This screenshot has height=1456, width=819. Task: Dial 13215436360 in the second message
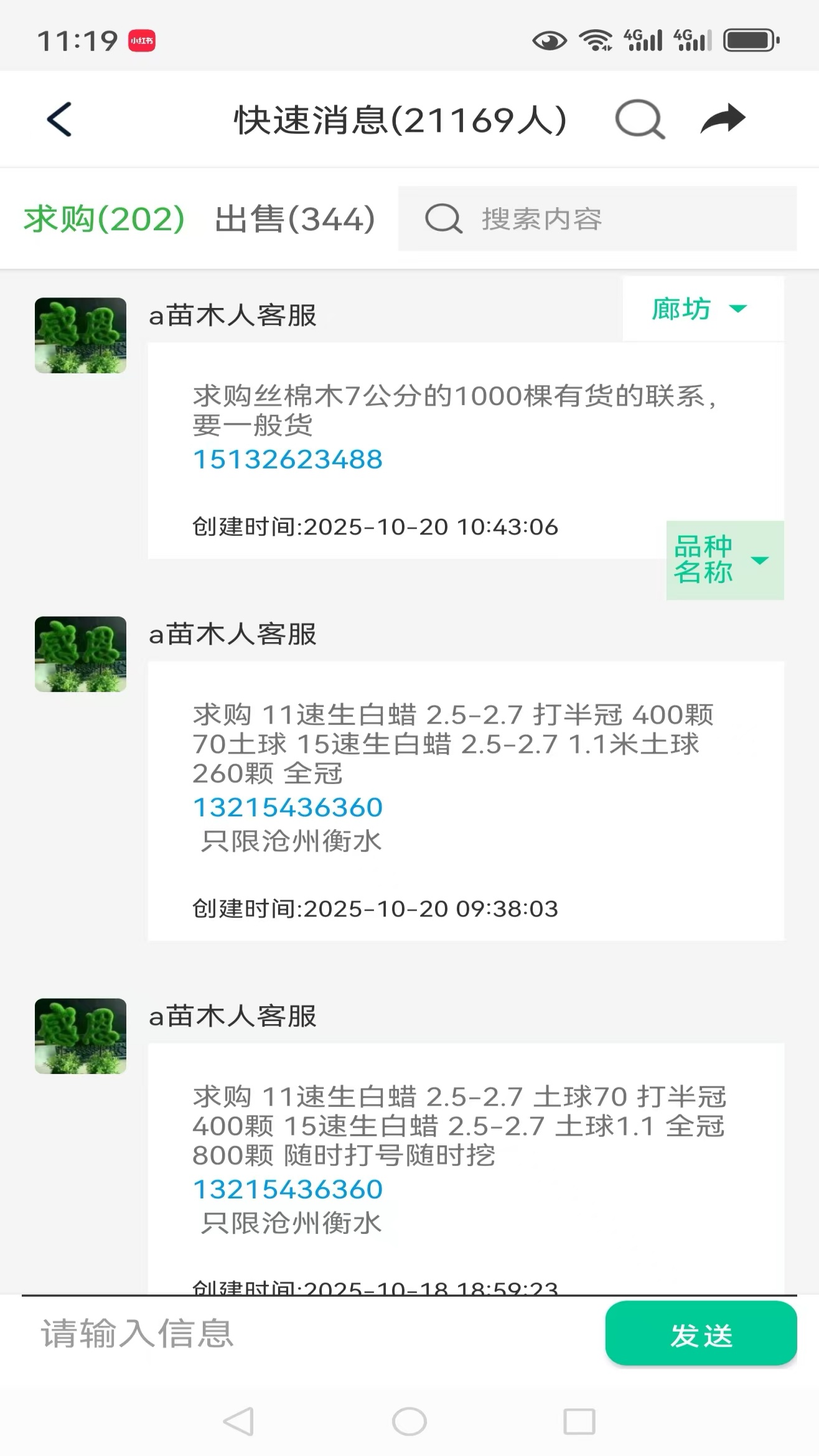coord(288,807)
